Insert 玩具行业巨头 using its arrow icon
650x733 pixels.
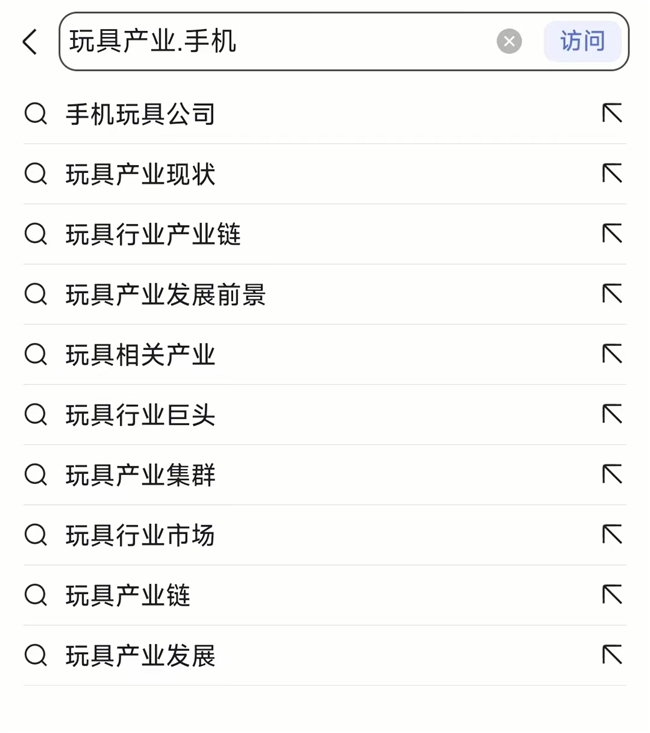pos(612,414)
